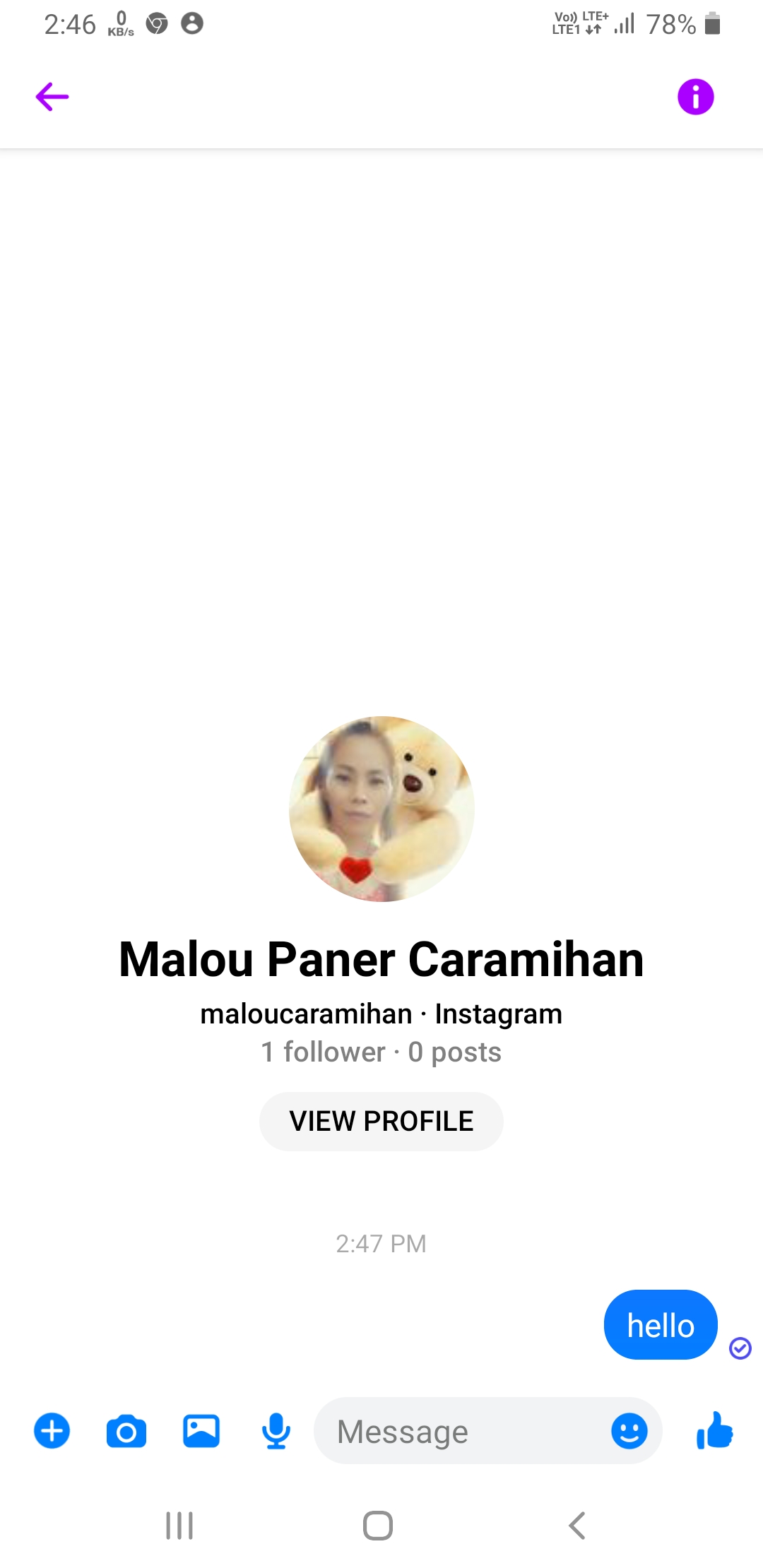Tap the sent "hello" message bubble
763x1568 pixels.
point(661,1325)
